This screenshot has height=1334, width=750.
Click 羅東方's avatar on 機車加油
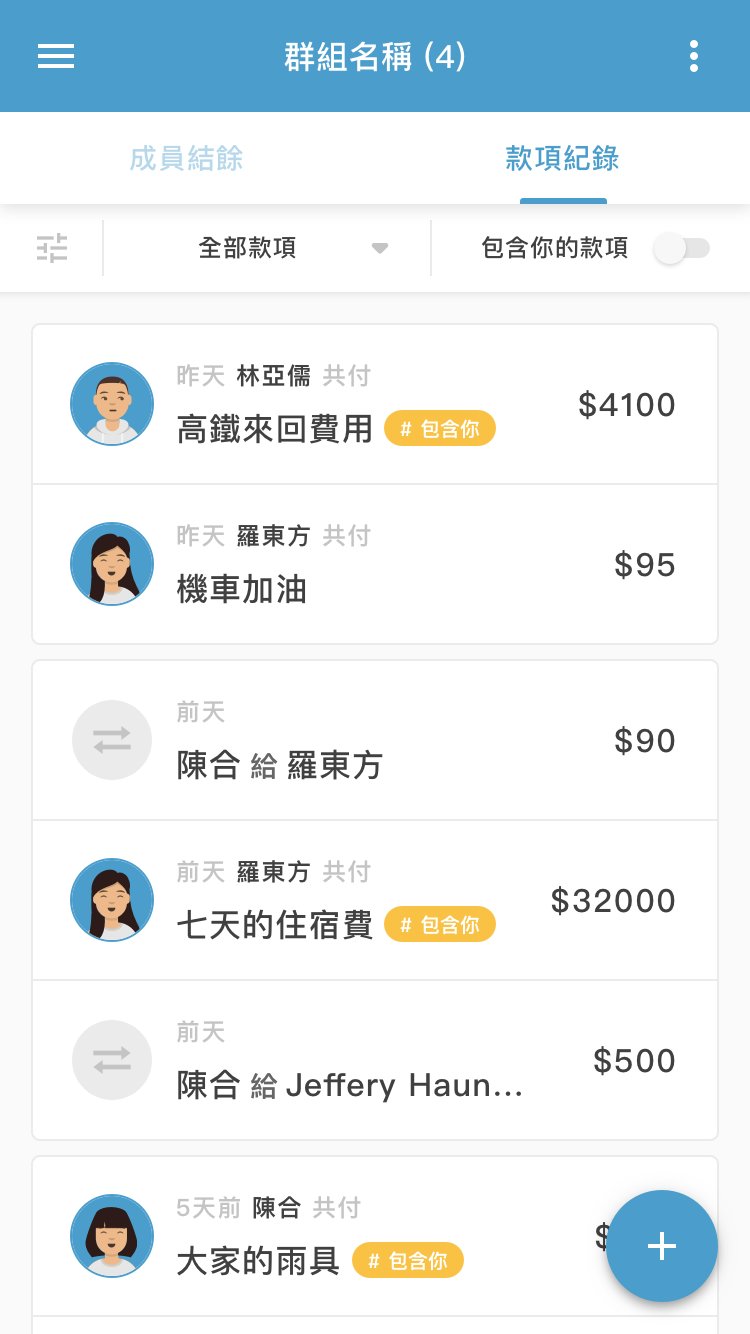click(111, 564)
